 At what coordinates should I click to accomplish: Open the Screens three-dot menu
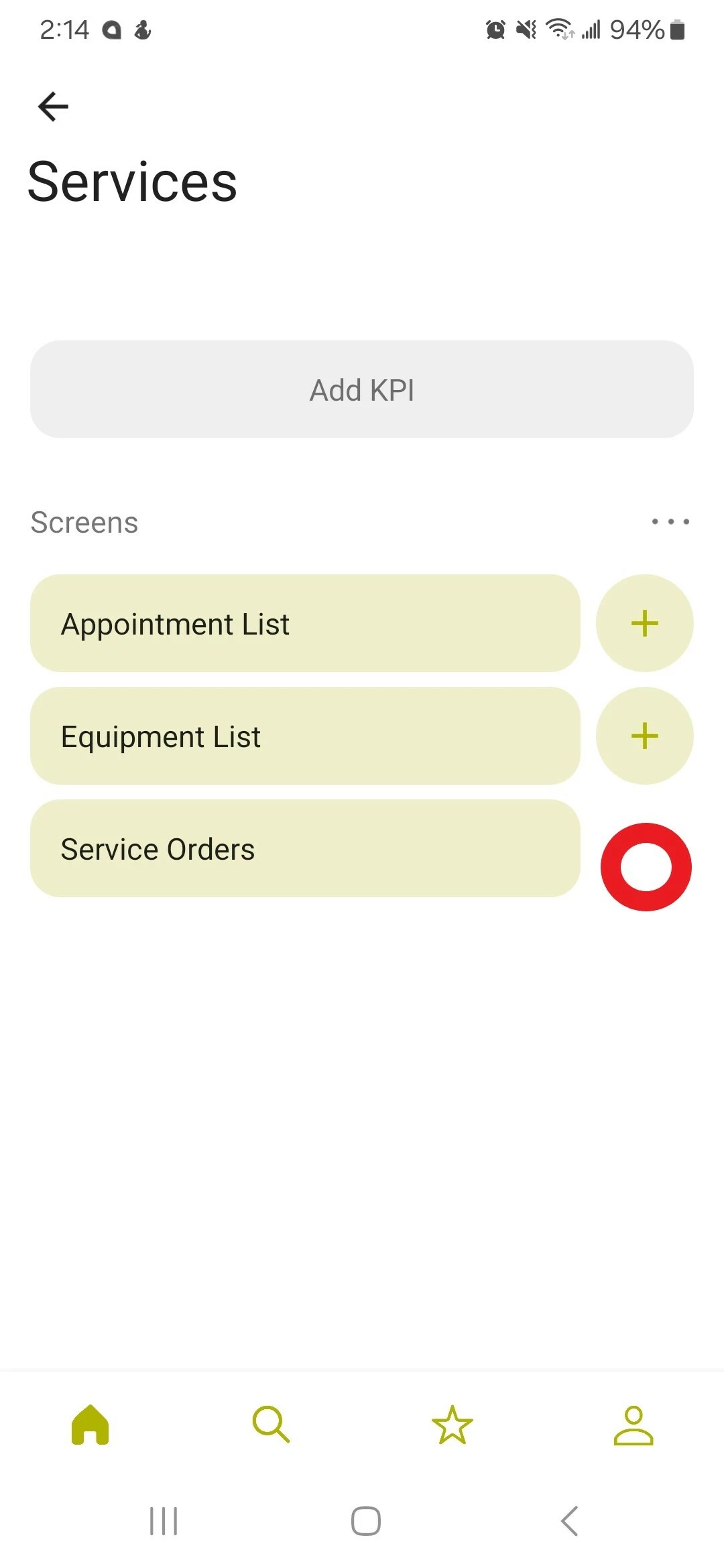coord(670,521)
